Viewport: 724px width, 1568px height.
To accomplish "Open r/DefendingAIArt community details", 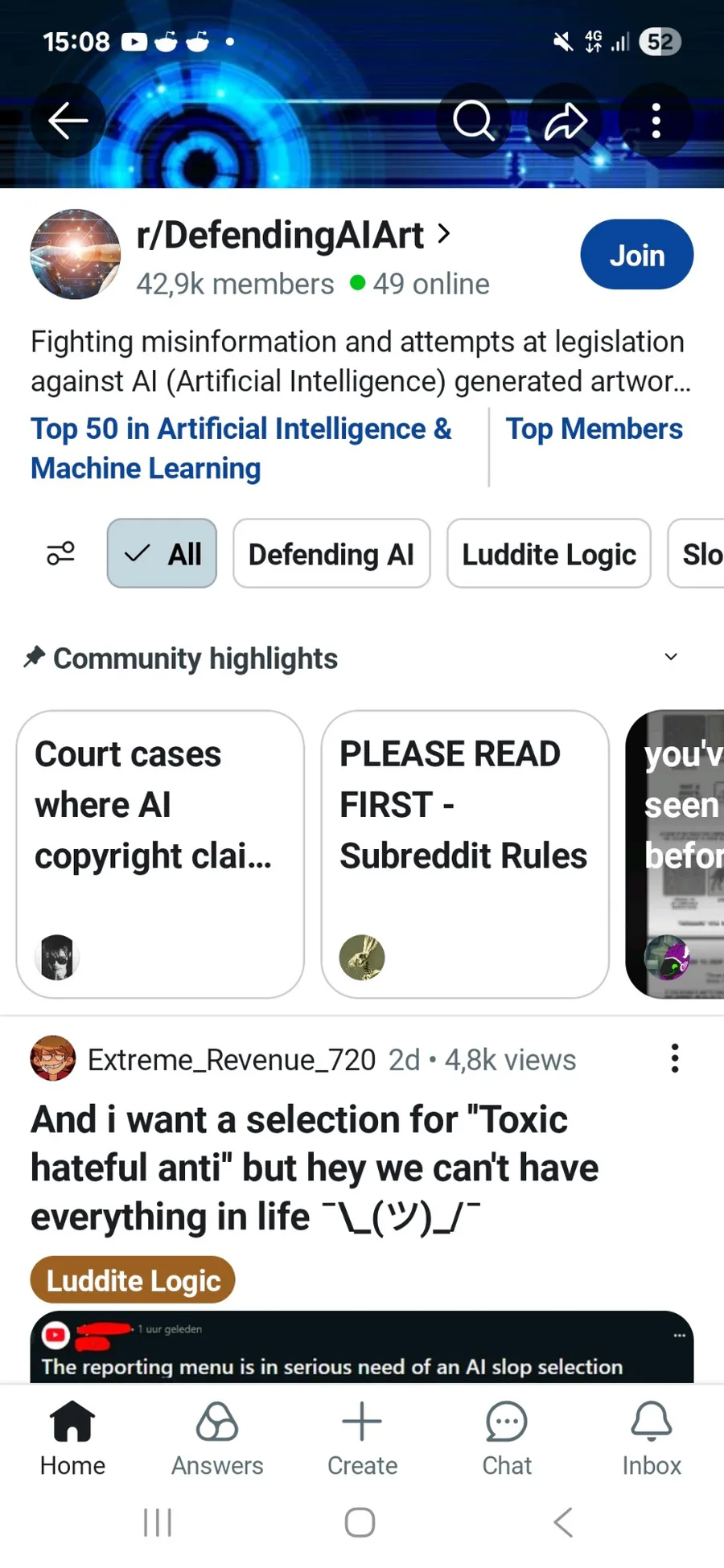I will (294, 236).
